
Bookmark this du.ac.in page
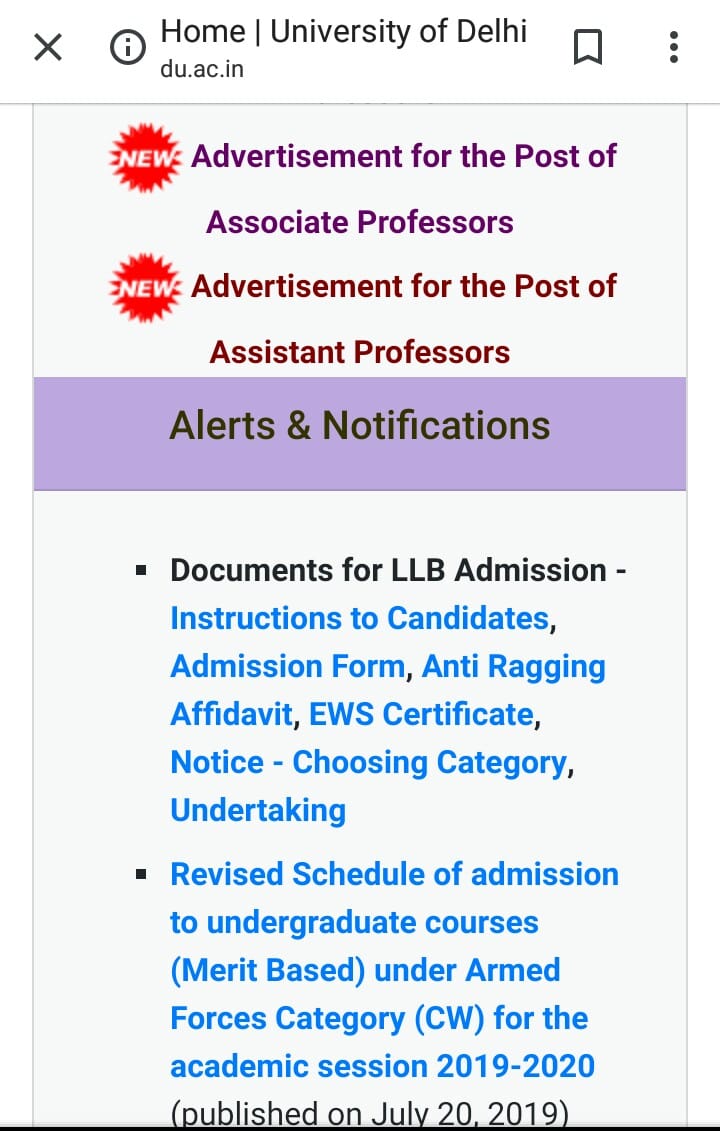[587, 48]
